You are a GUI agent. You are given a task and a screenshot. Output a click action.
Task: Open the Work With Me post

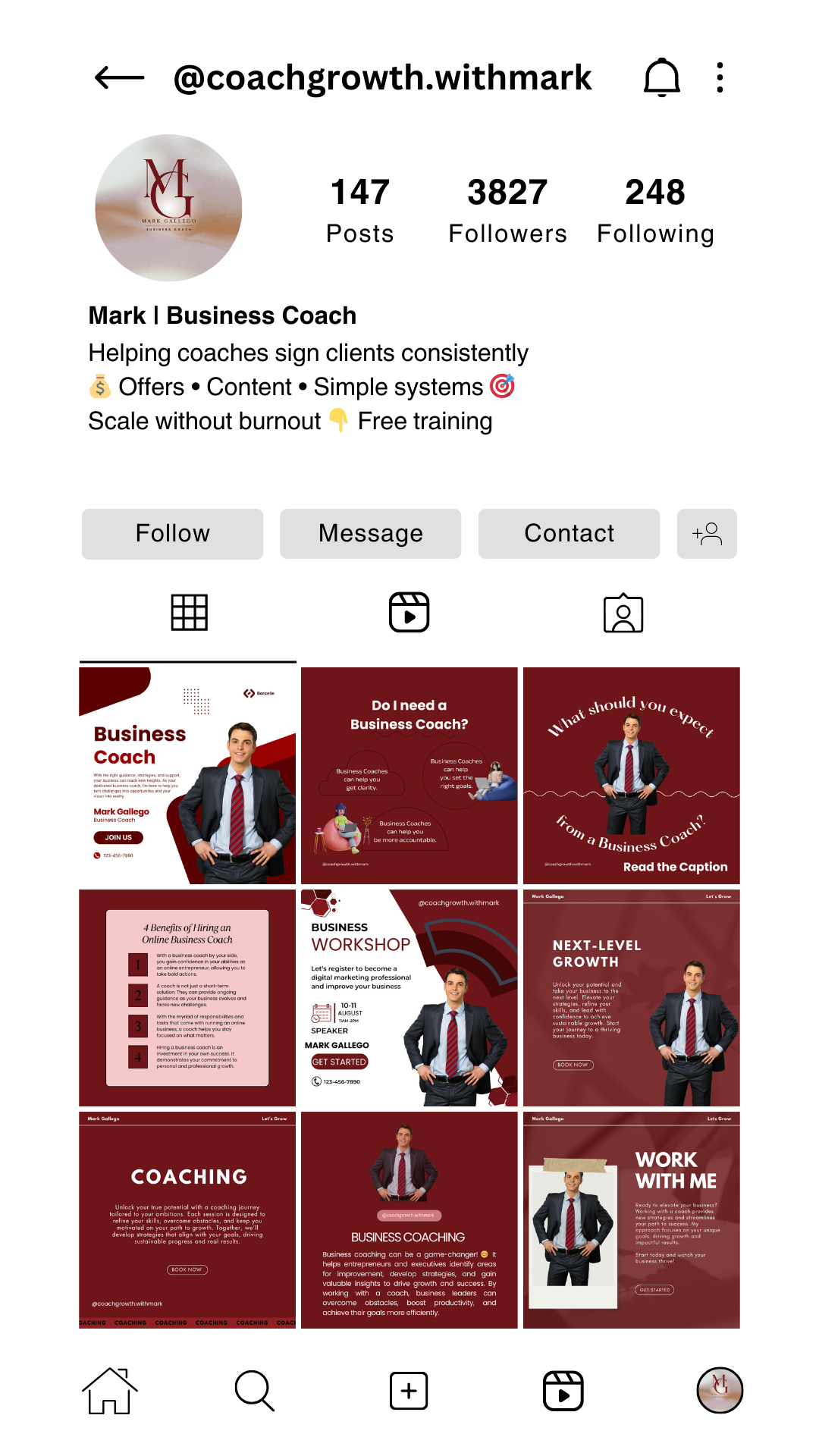click(x=631, y=1219)
